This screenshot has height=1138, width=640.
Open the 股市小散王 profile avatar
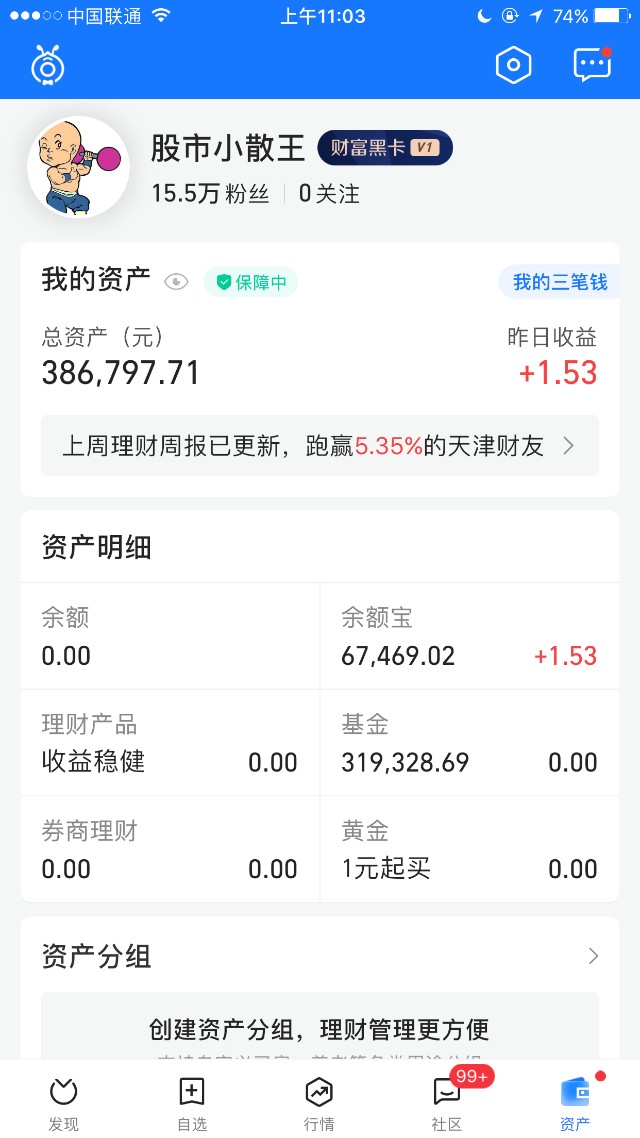tap(79, 167)
